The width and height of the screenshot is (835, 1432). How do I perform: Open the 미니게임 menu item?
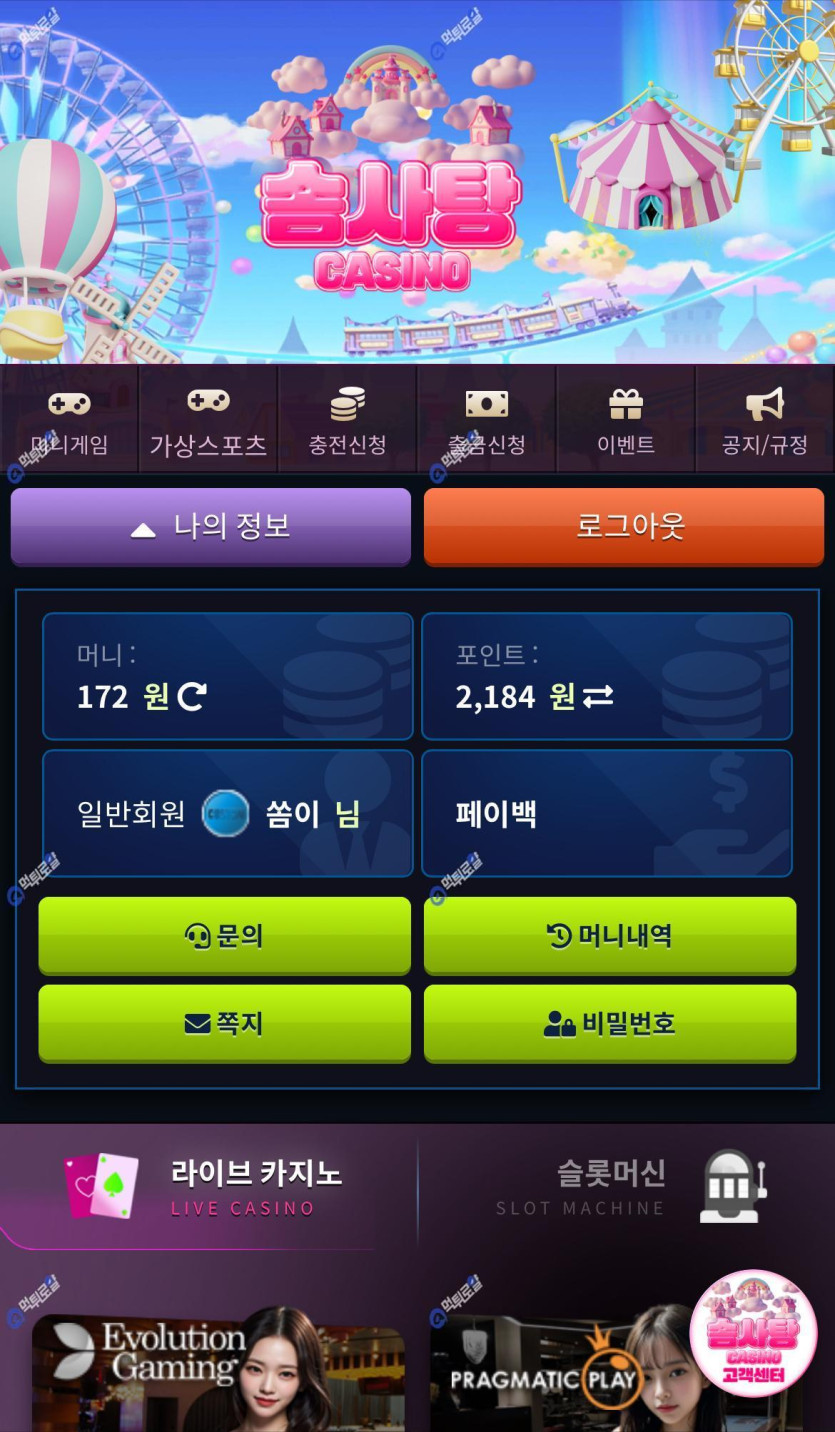pos(69,422)
